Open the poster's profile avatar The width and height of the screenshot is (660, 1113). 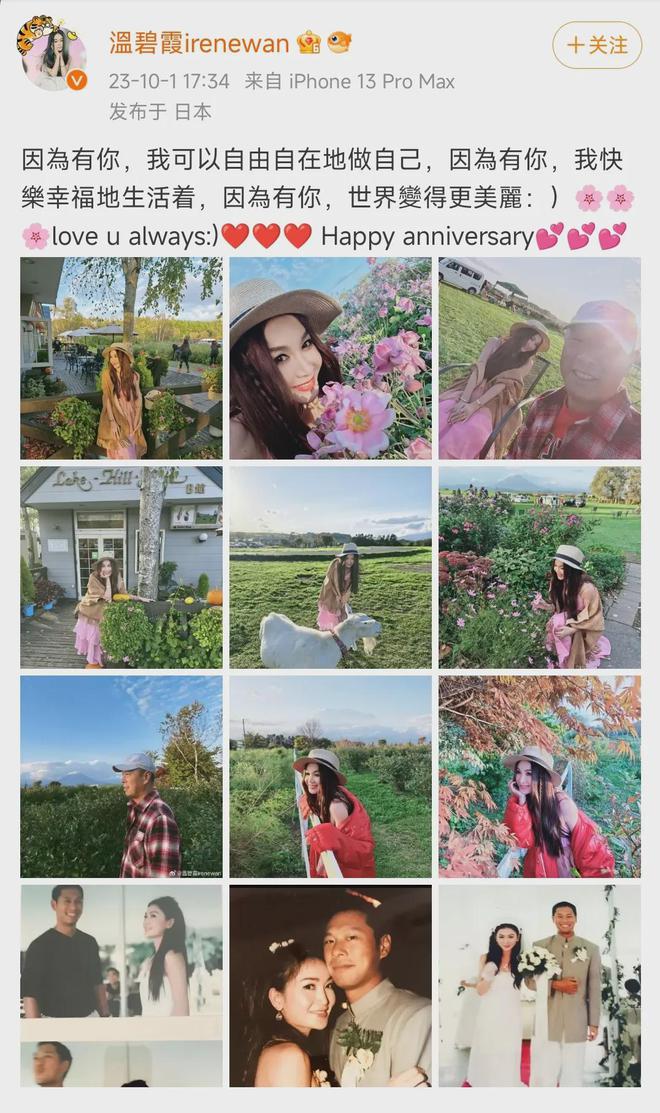click(50, 53)
